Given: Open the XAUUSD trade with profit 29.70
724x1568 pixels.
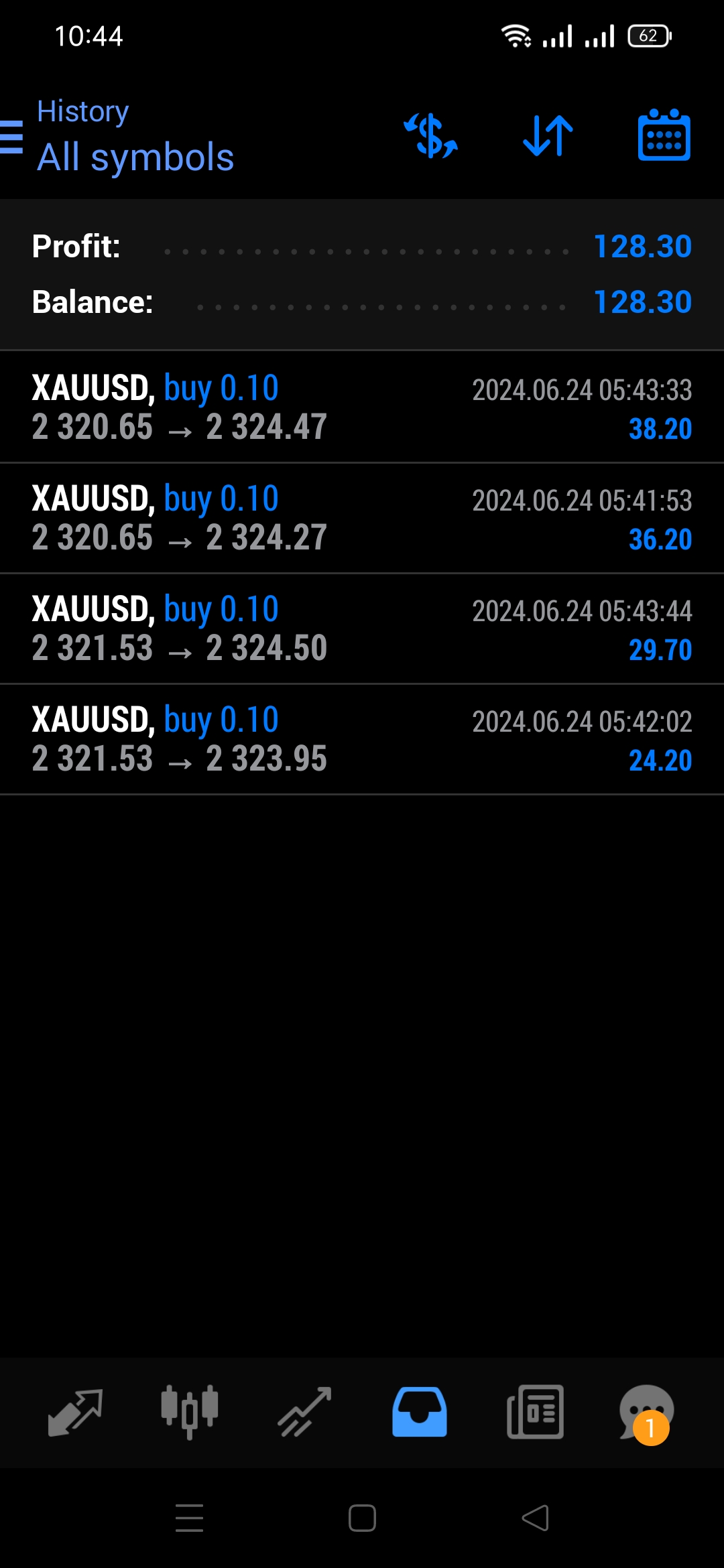Looking at the screenshot, I should coord(362,629).
